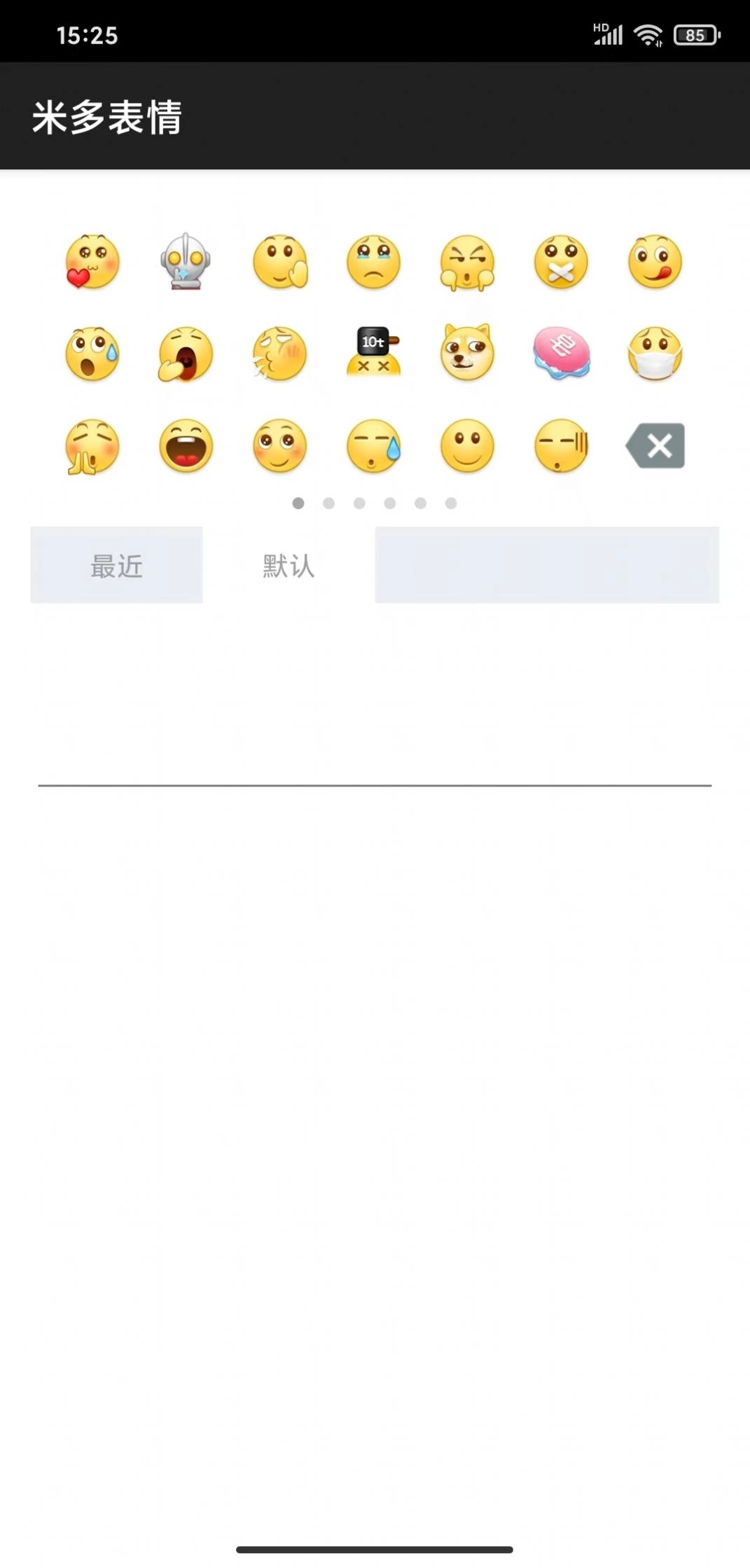The image size is (750, 1568).
Task: Select the cold-sweat surprised emoji
Action: [92, 355]
